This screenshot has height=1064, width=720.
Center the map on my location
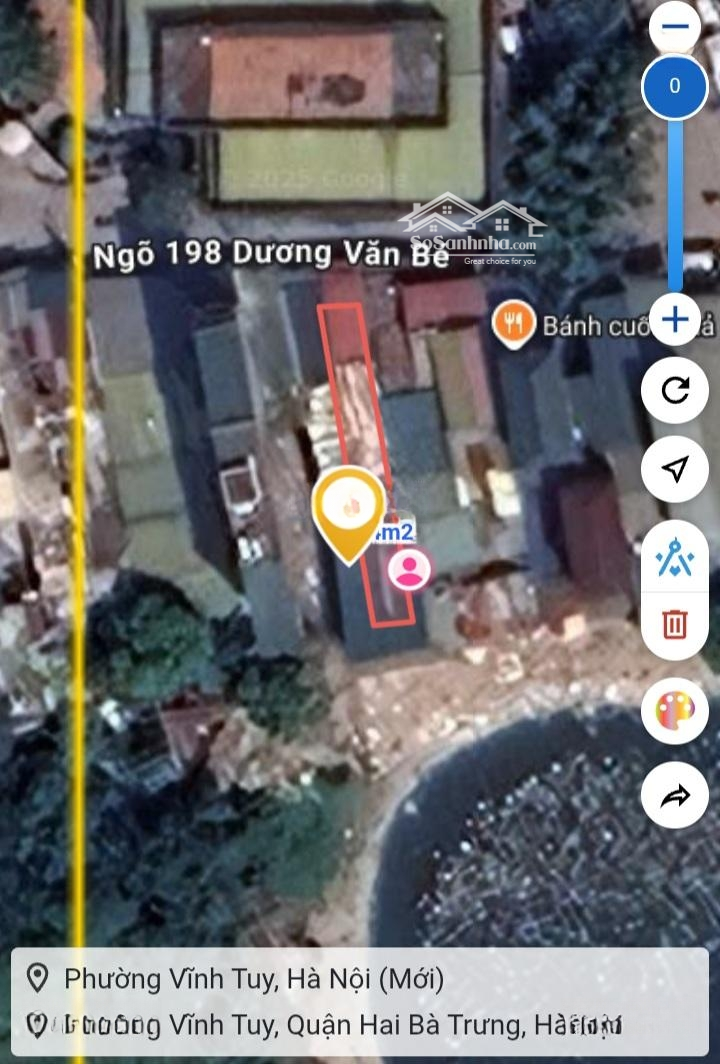pos(675,468)
